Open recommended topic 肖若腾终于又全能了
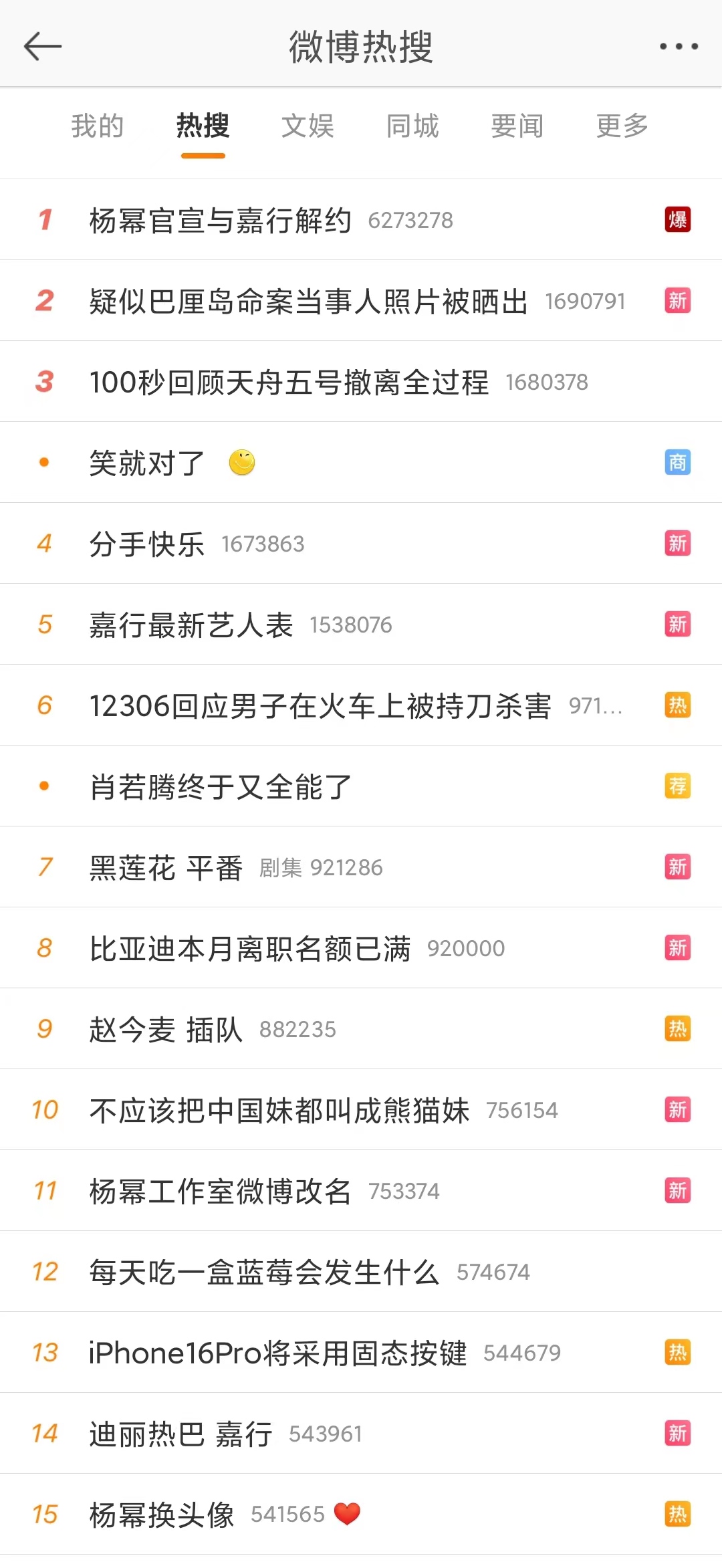 [x=221, y=786]
